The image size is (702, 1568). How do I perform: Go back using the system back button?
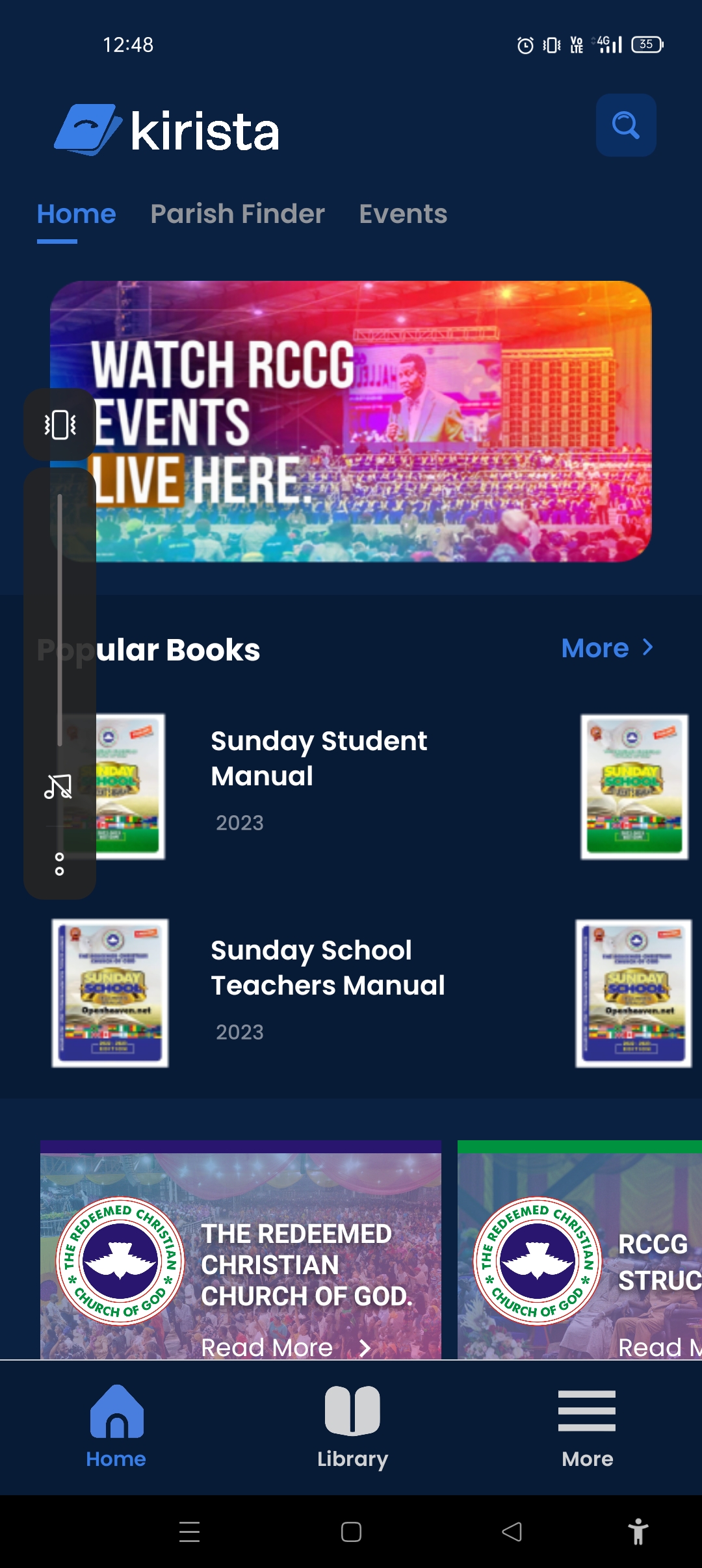(512, 1532)
